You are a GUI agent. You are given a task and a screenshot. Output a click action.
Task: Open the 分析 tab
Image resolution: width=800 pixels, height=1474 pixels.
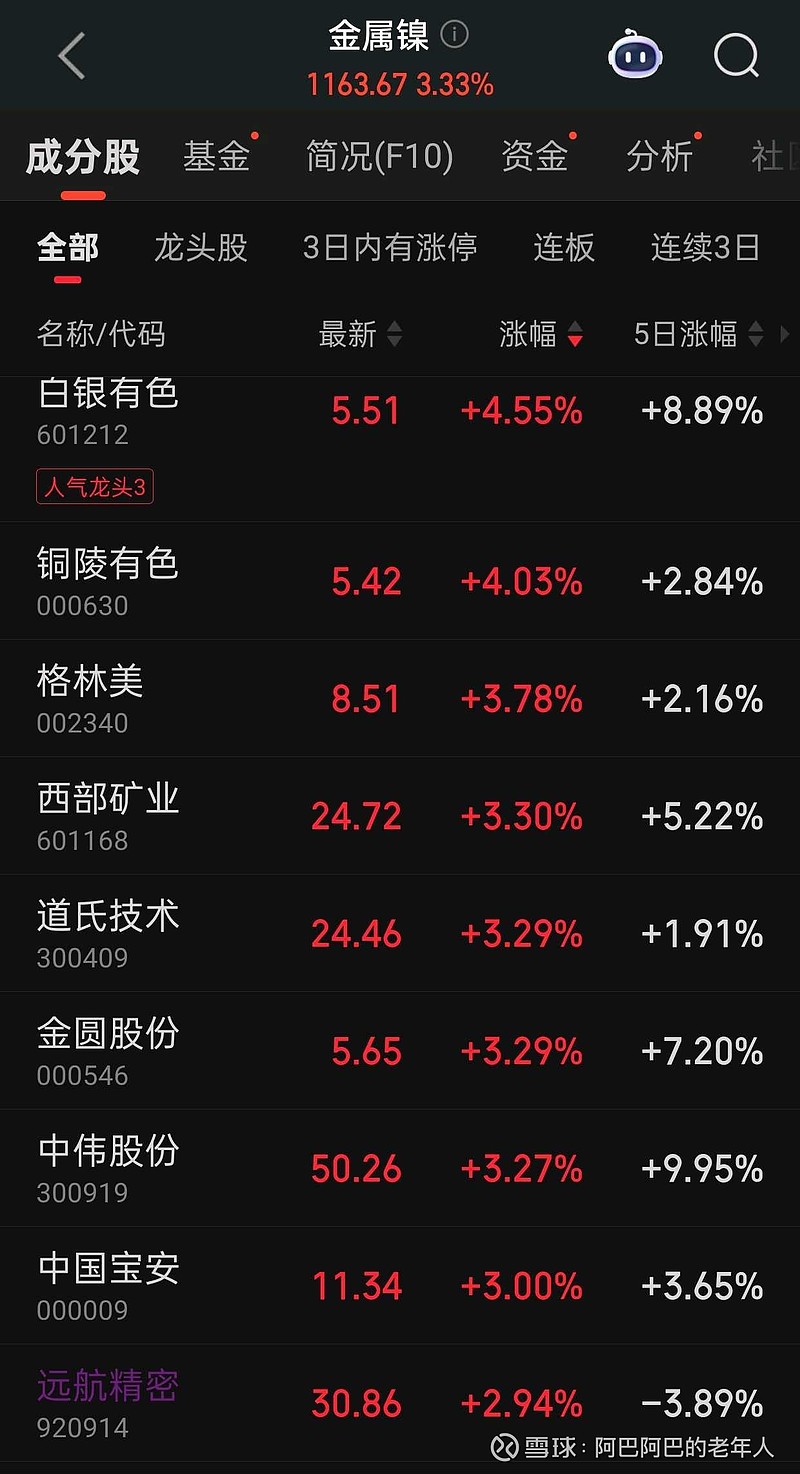pos(660,157)
